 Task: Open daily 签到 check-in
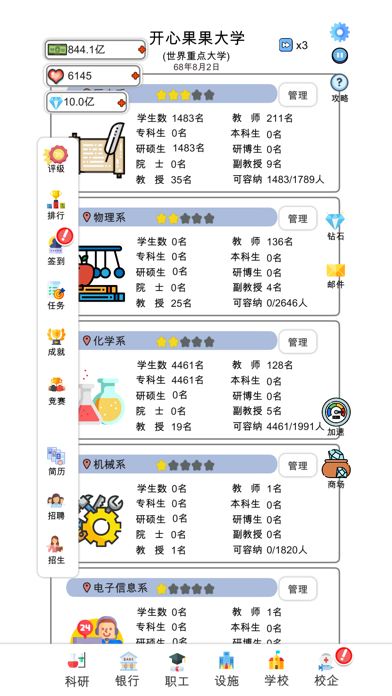tap(56, 251)
